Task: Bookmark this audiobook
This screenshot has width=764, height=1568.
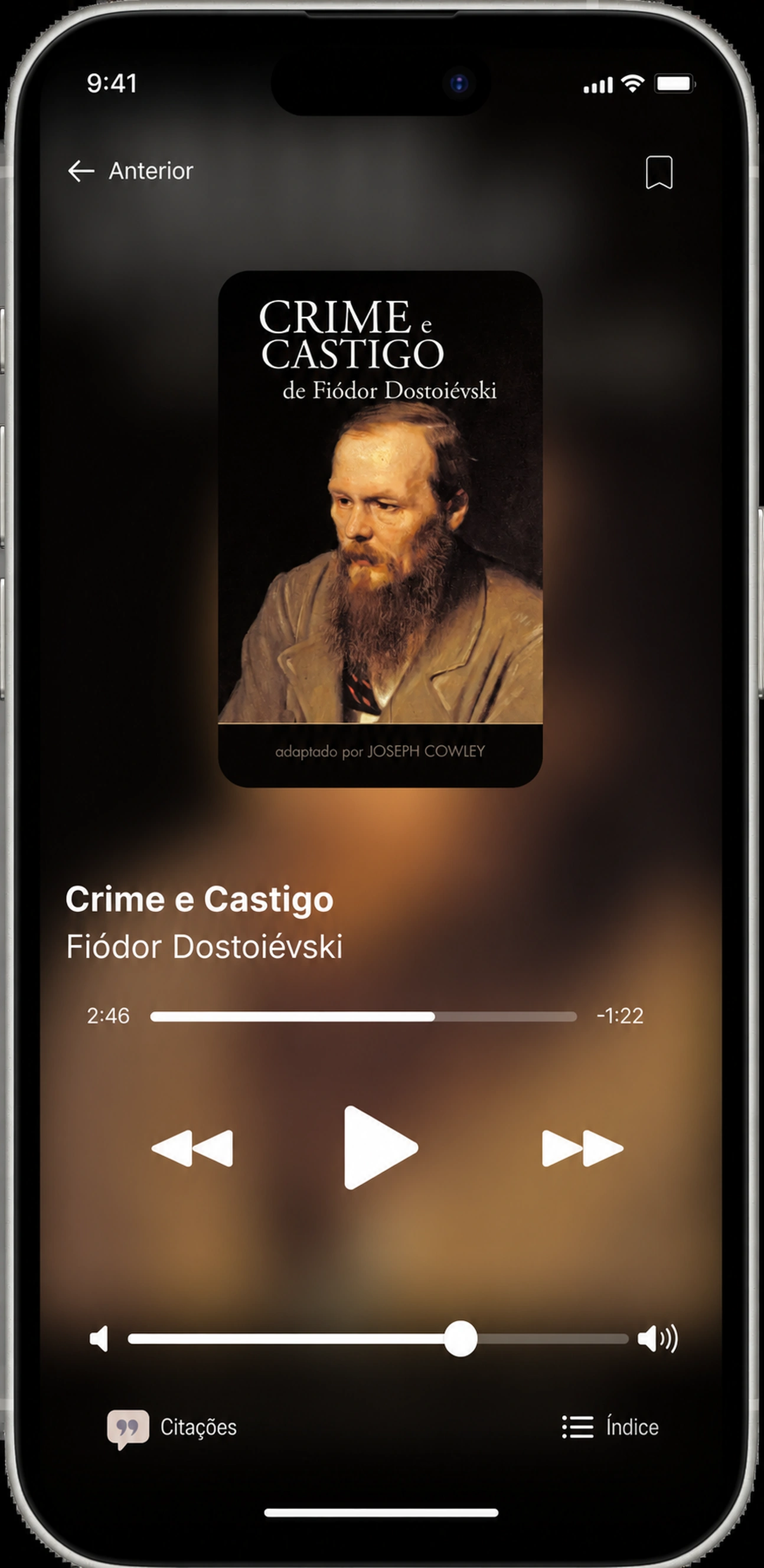Action: [x=659, y=172]
